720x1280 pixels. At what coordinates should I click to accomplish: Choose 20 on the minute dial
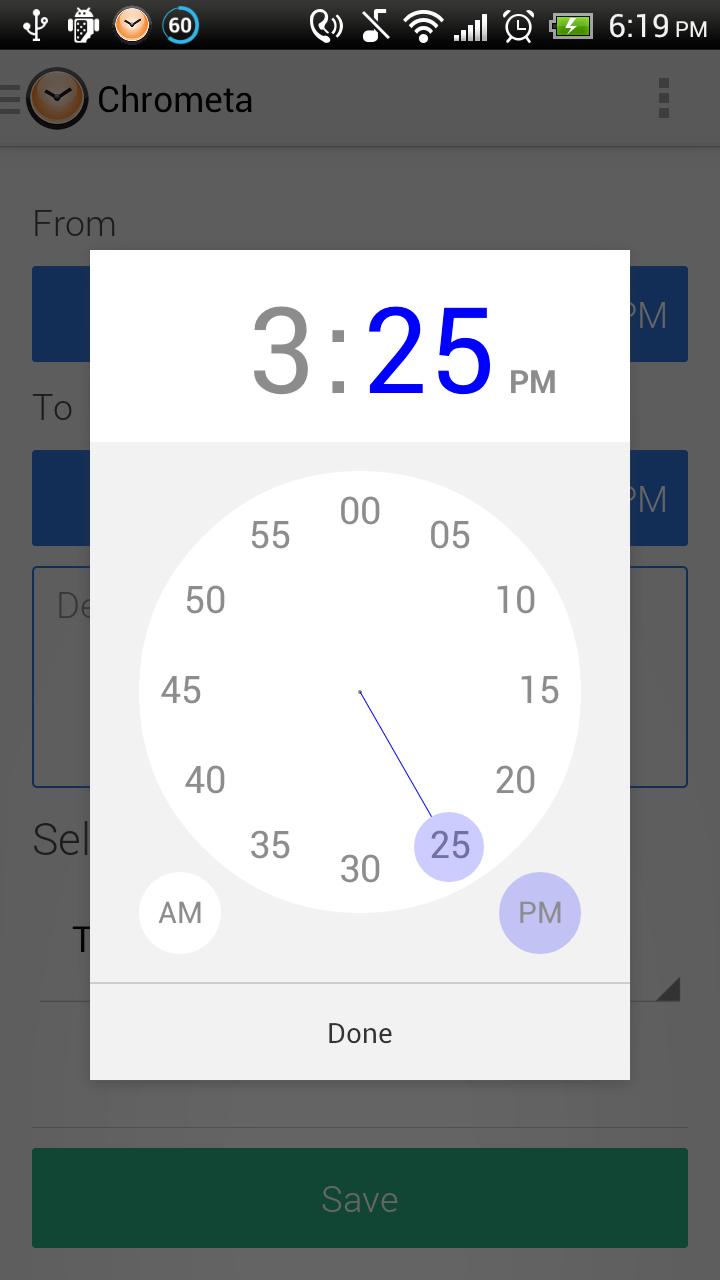(x=516, y=780)
